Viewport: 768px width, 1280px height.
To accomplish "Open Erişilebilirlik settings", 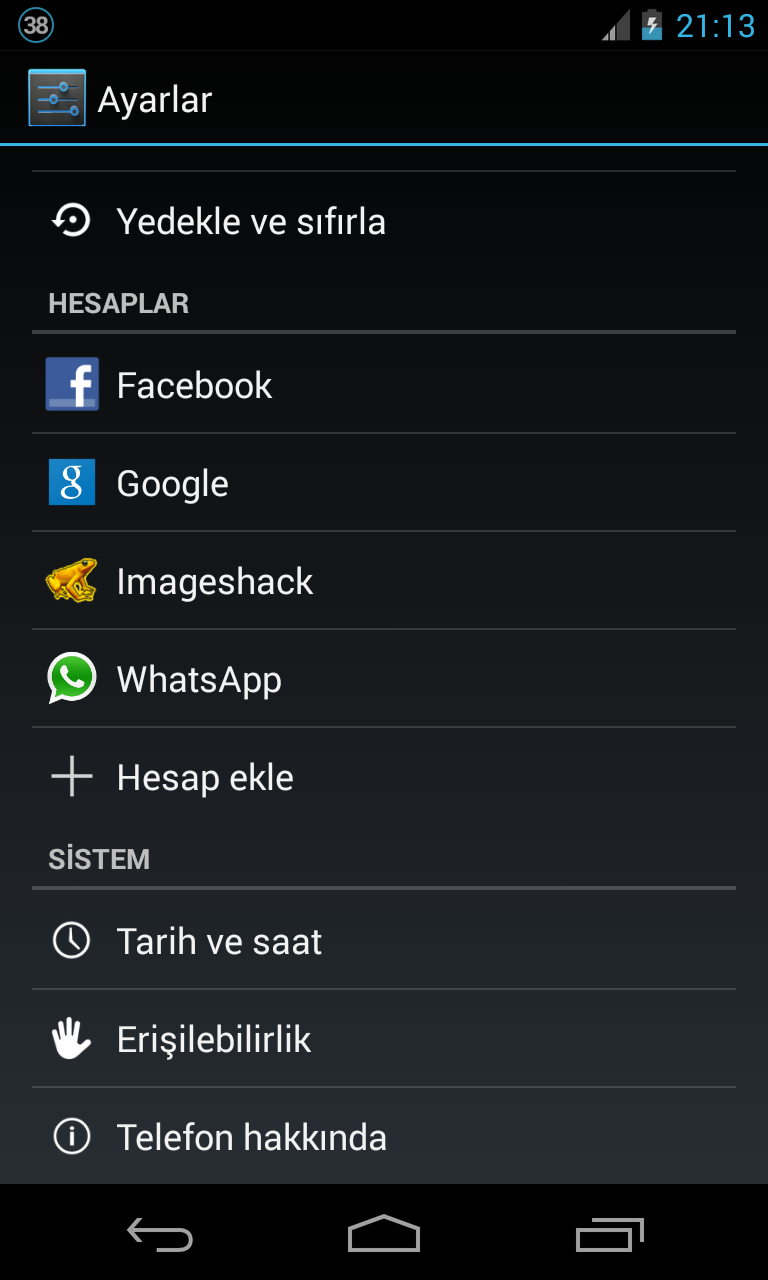I will tap(384, 1039).
